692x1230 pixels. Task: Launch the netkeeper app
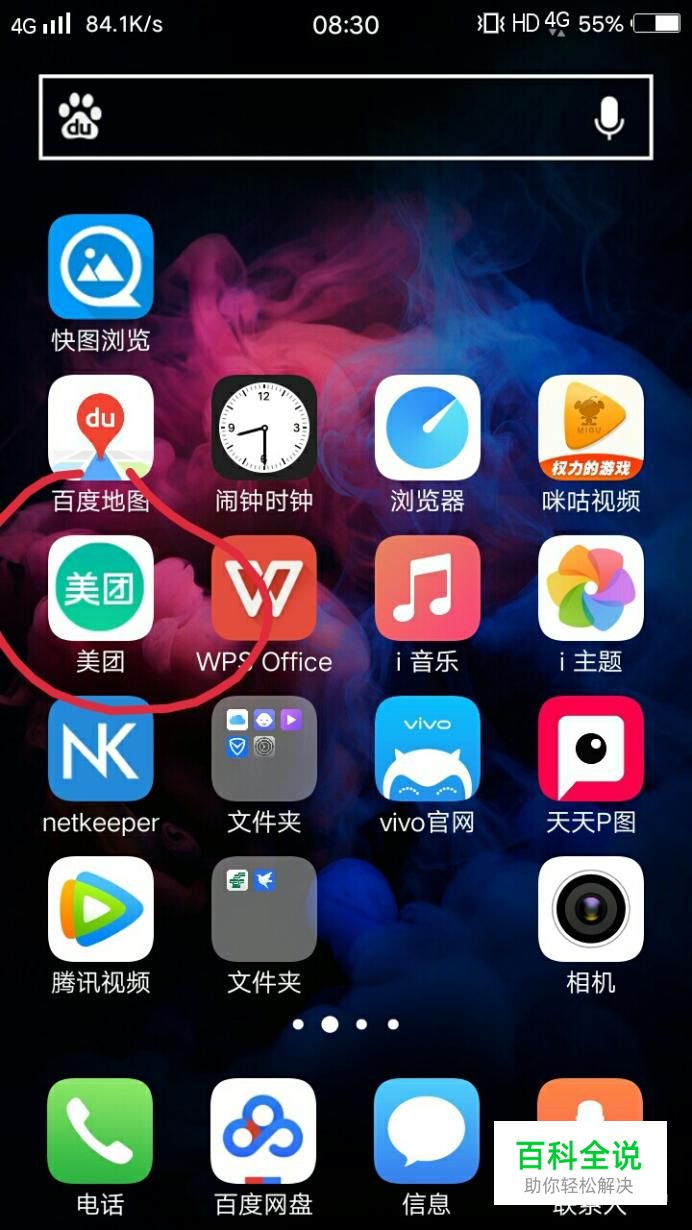coord(101,749)
